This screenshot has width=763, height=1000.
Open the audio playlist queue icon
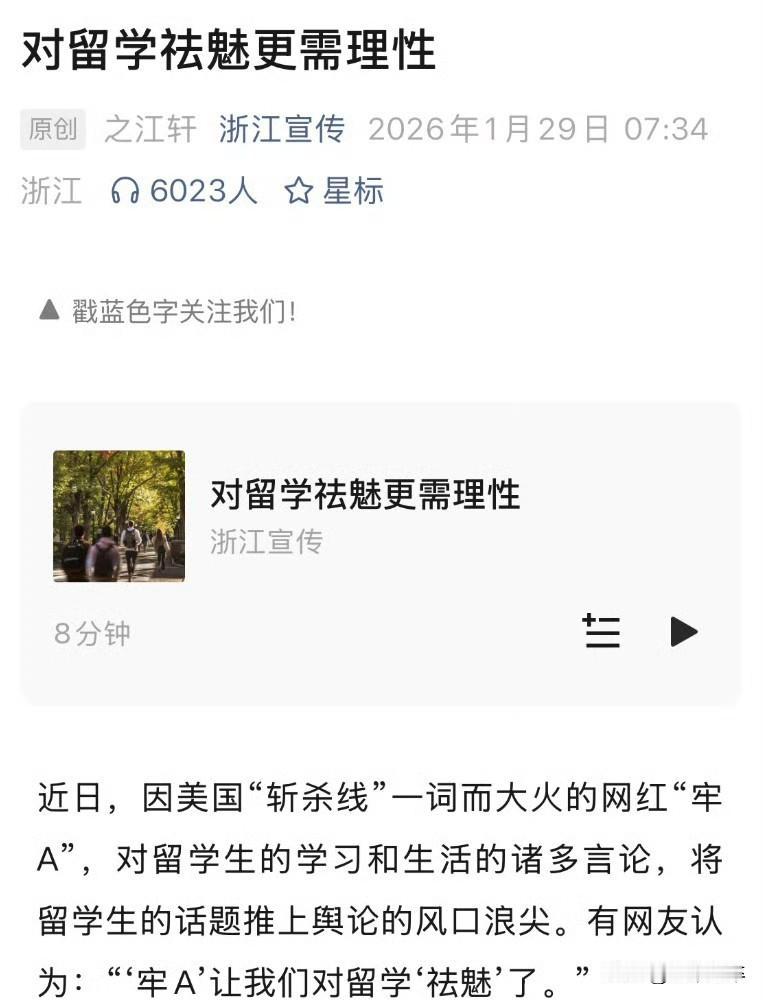(601, 631)
